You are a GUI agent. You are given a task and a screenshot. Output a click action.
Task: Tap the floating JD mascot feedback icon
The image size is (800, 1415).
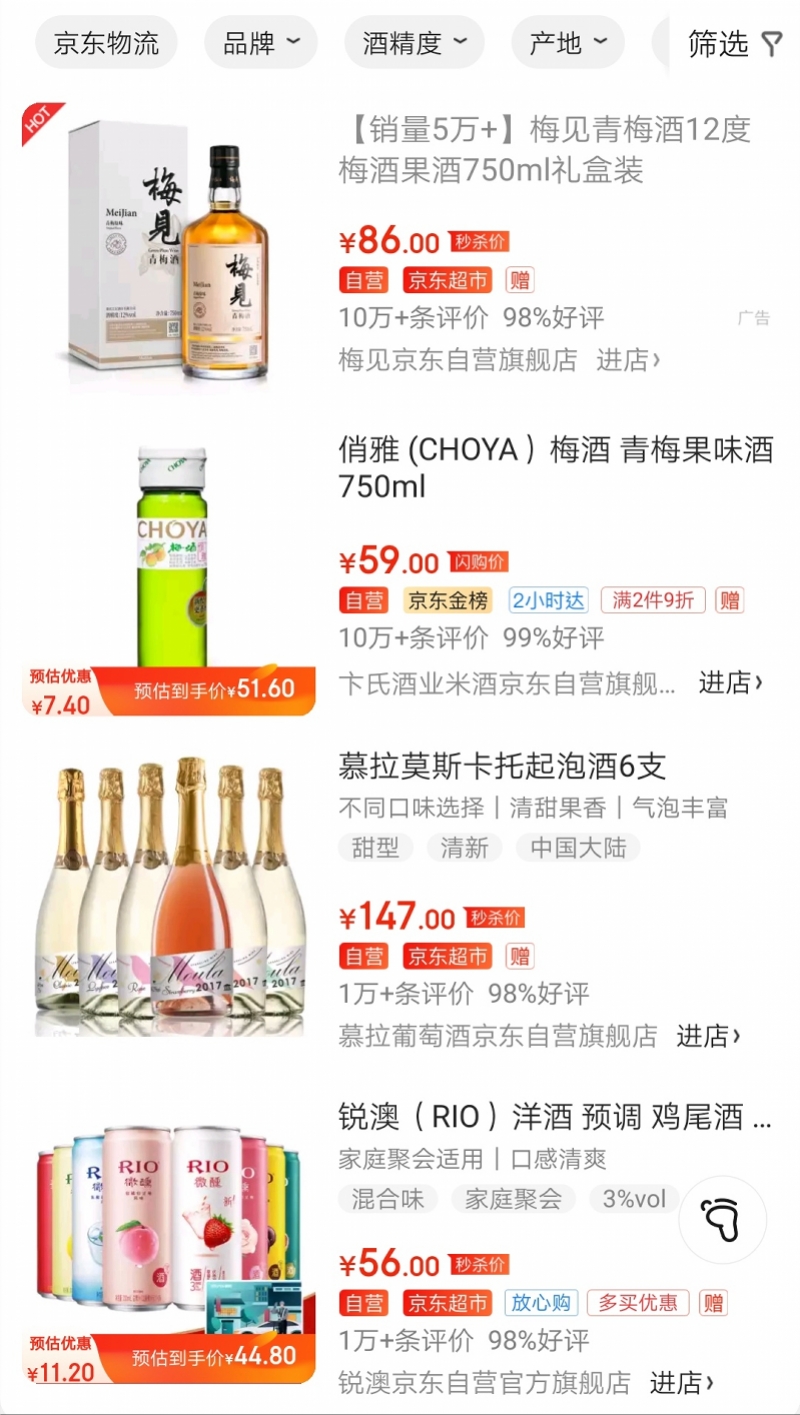722,1219
